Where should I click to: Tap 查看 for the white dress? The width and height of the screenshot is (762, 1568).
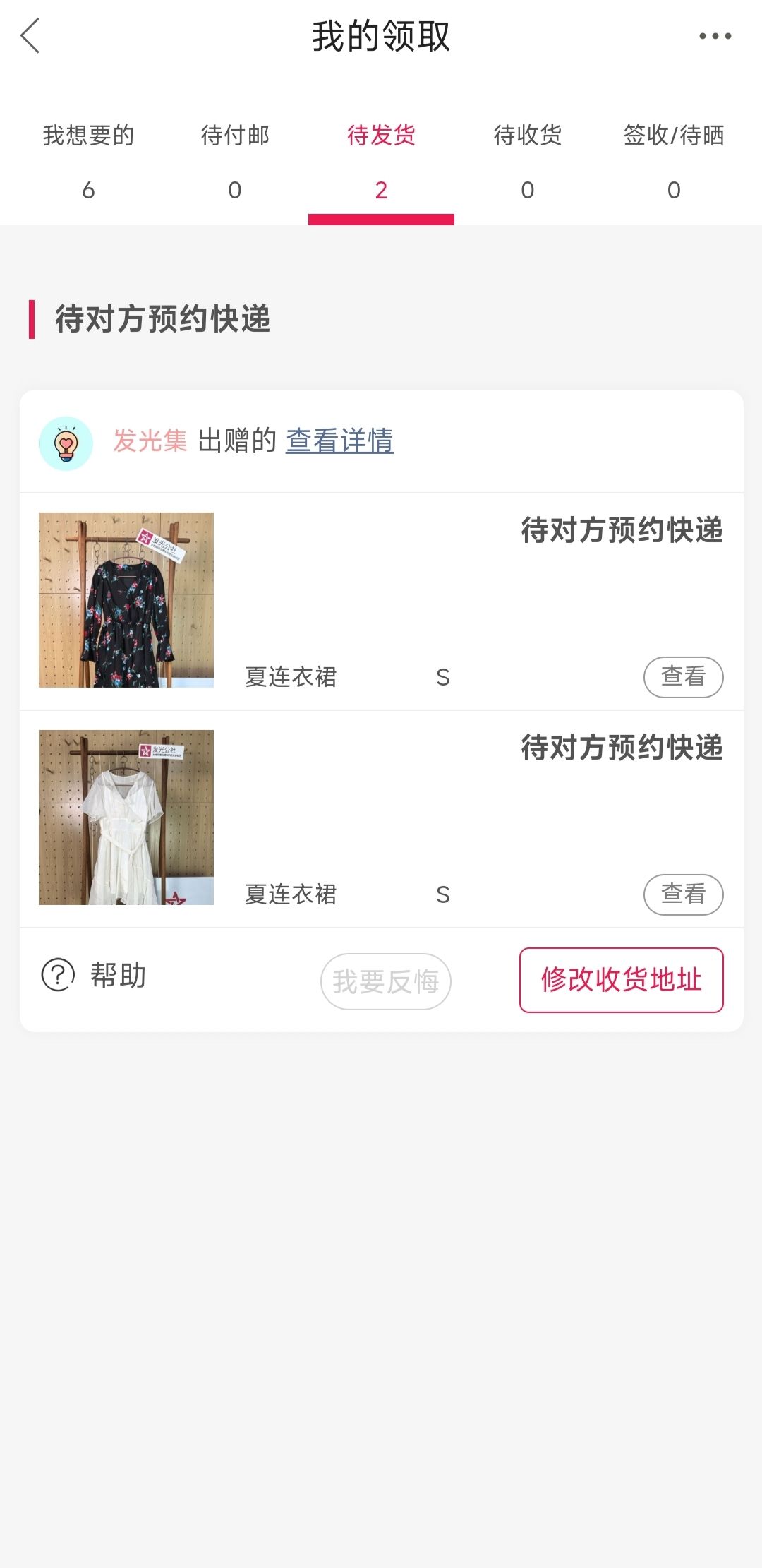point(684,894)
